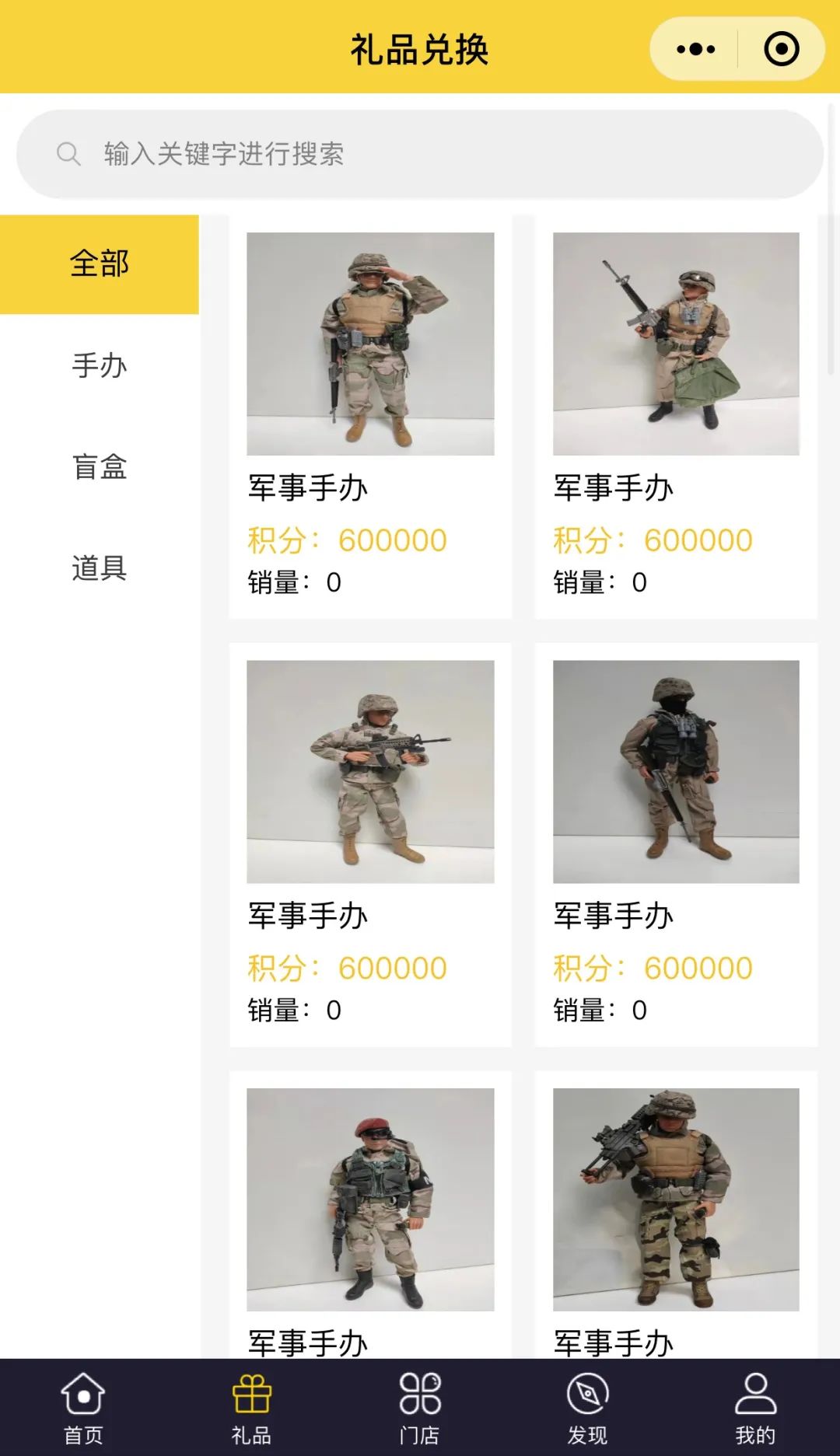Open the soldier with shouldered gun card
This screenshot has height=1456, width=840.
click(x=676, y=1199)
